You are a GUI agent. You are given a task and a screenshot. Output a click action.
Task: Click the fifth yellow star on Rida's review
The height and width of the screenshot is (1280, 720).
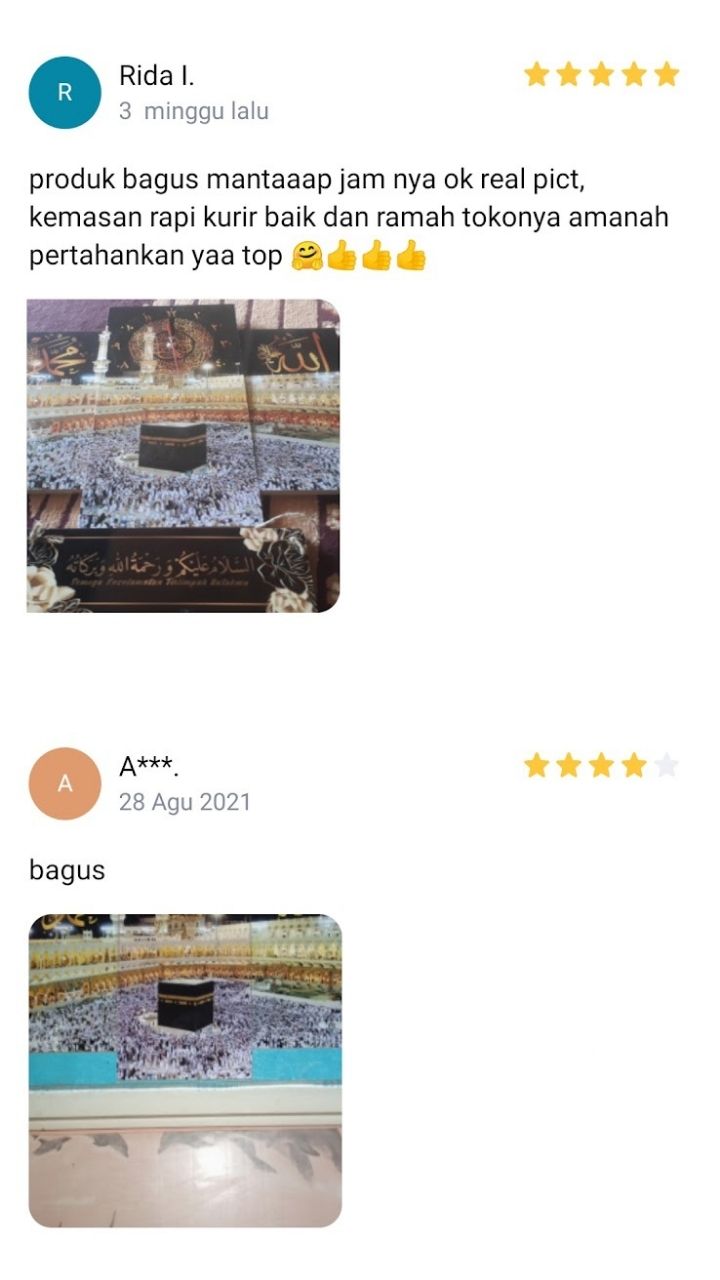(x=663, y=72)
